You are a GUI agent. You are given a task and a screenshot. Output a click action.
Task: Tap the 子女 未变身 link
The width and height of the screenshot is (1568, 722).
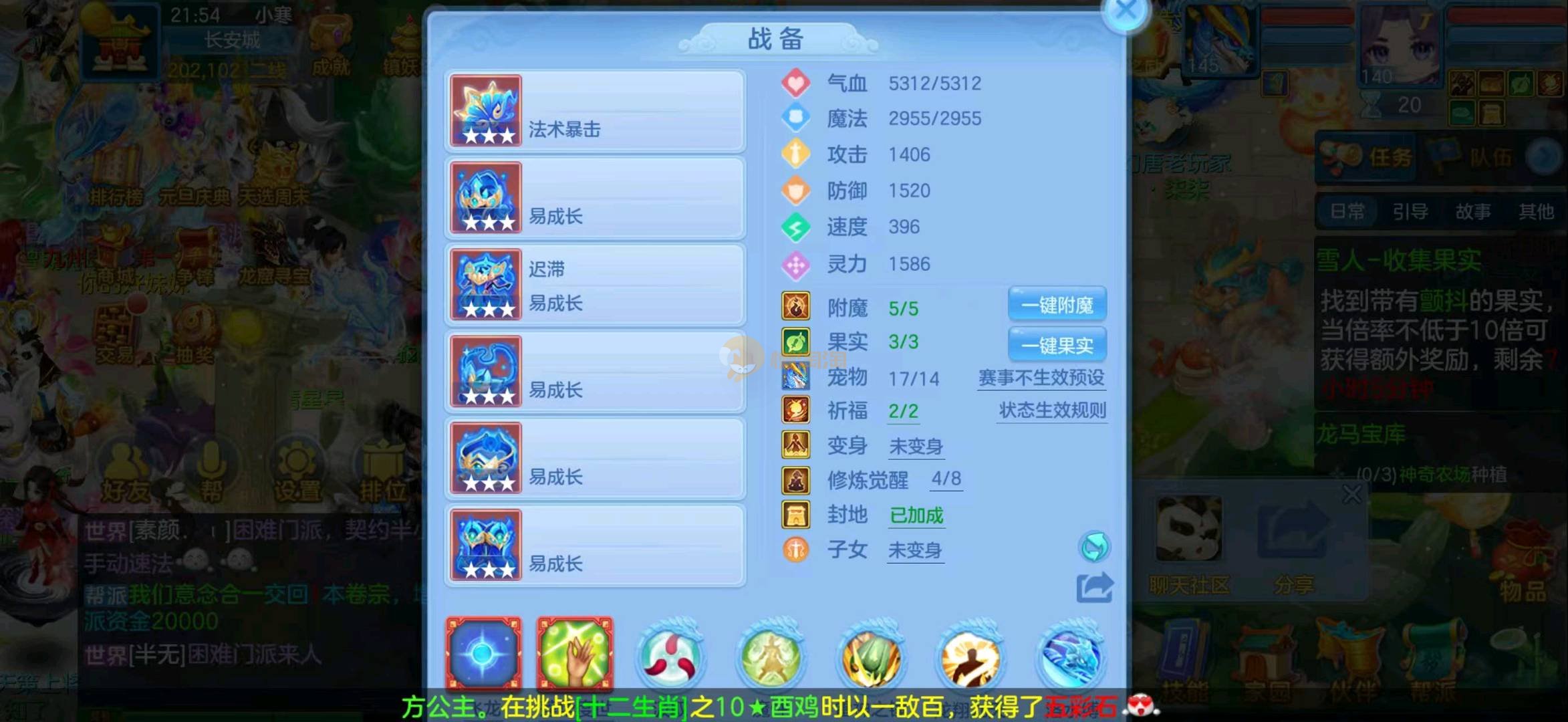pyautogui.click(x=914, y=551)
